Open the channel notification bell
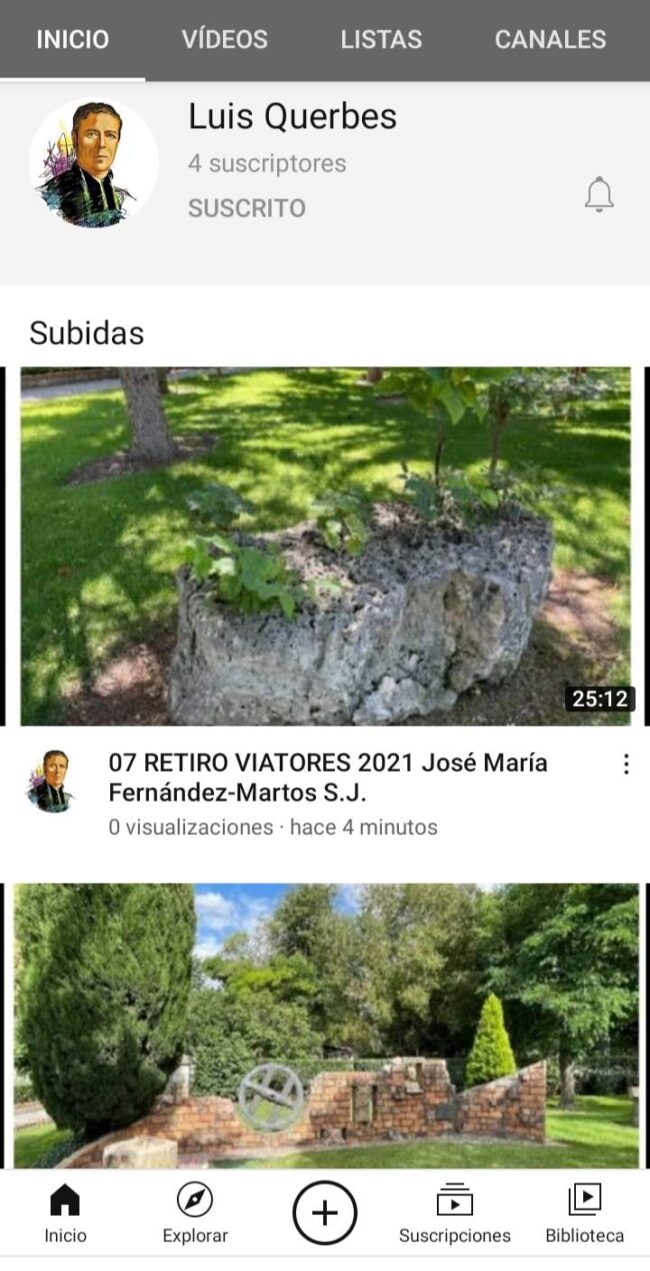The height and width of the screenshot is (1271, 650). pos(599,195)
